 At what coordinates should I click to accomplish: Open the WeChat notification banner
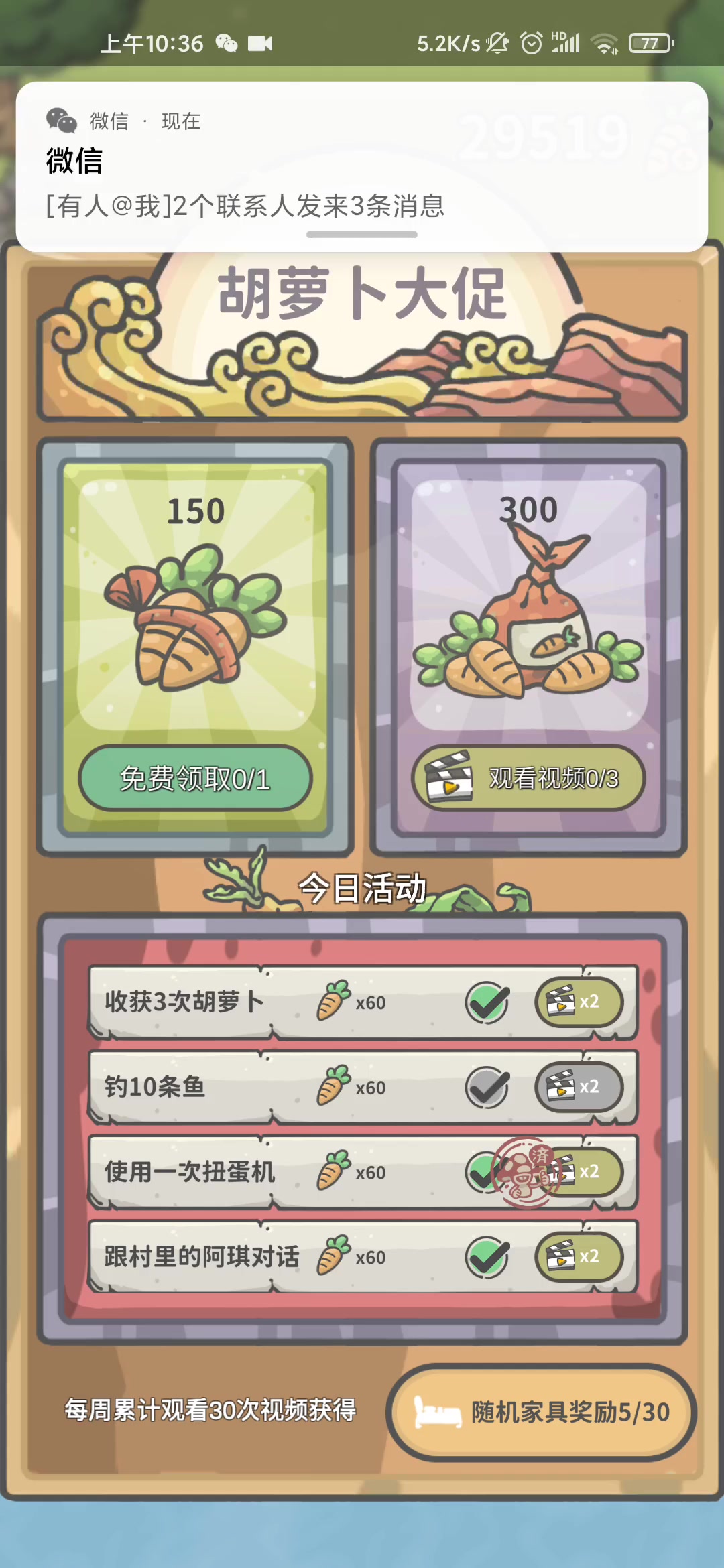(x=362, y=166)
